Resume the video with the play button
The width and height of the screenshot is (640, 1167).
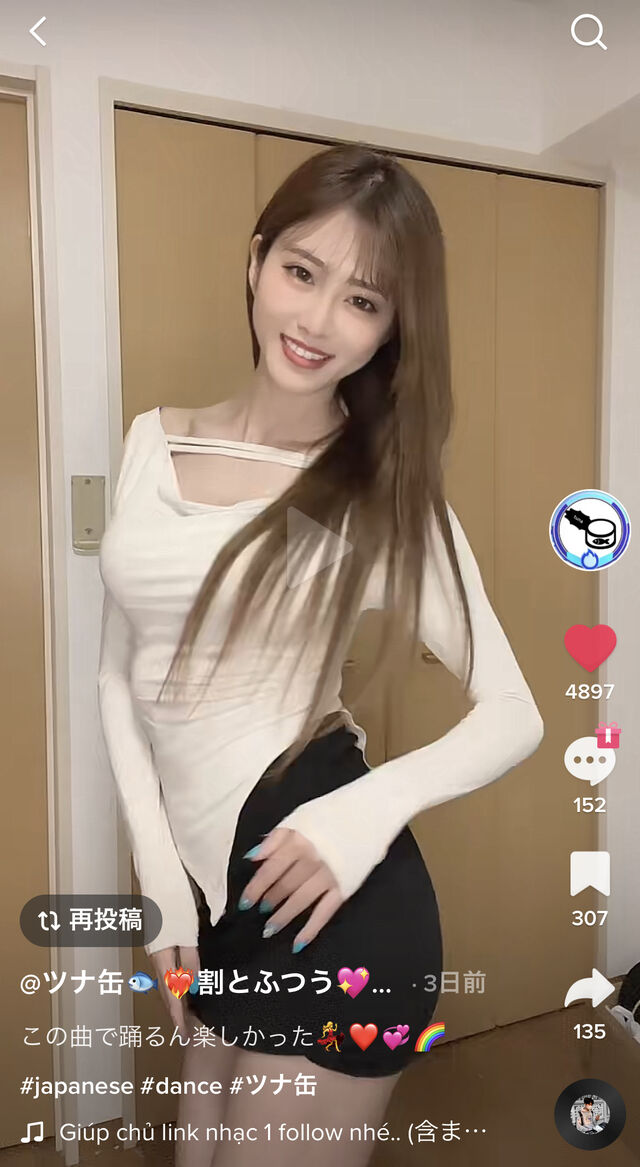318,548
